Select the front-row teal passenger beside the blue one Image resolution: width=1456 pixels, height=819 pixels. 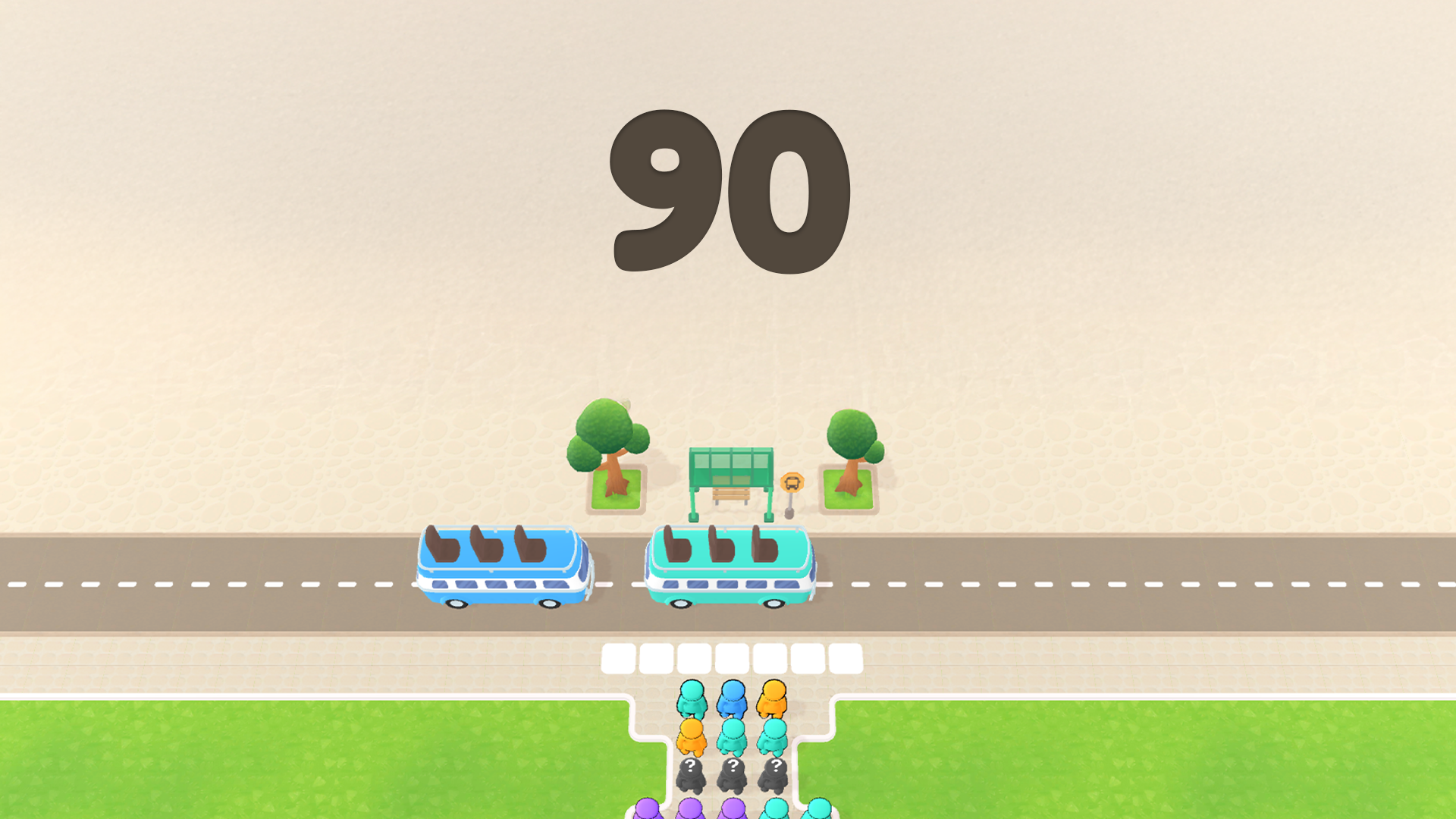point(692,699)
